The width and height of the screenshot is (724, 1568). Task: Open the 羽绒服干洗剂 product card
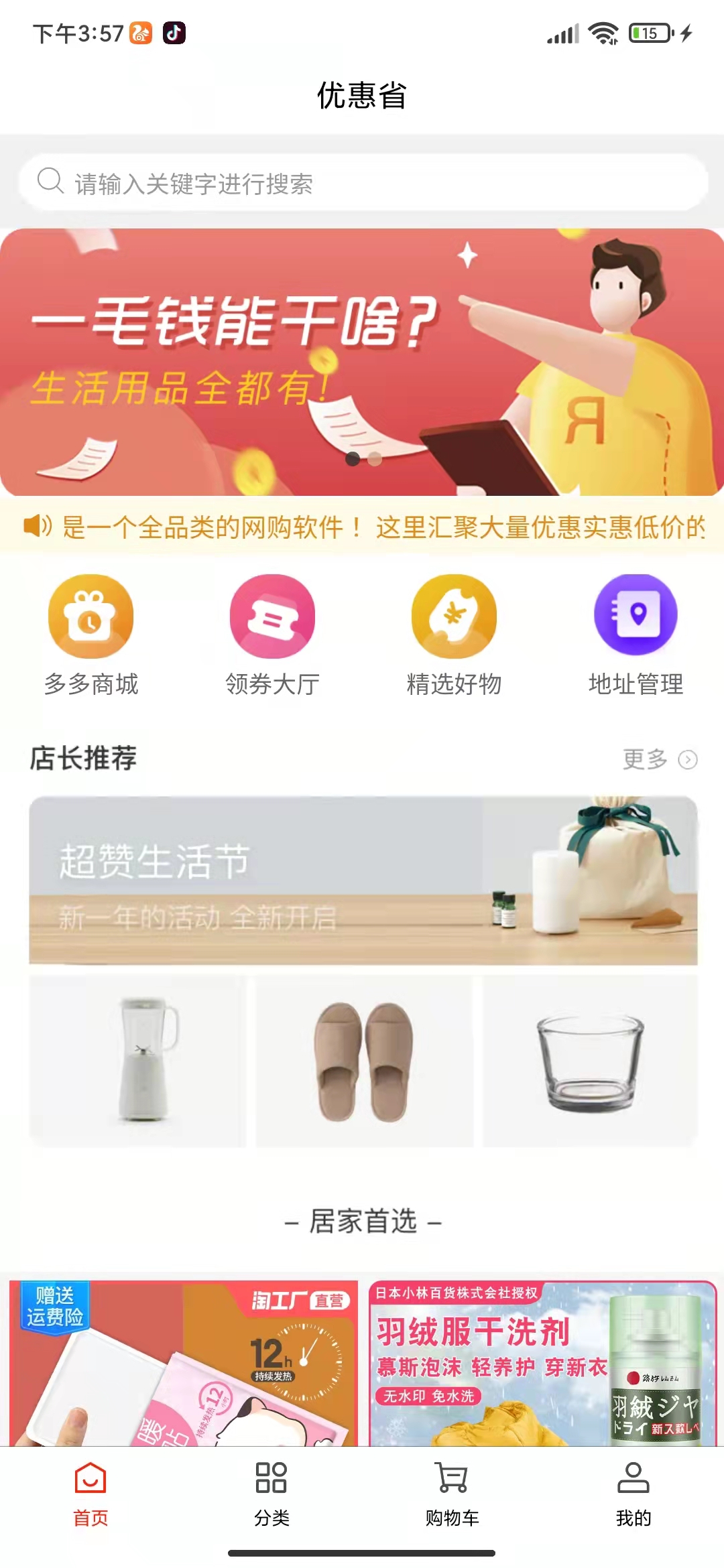point(542,1362)
